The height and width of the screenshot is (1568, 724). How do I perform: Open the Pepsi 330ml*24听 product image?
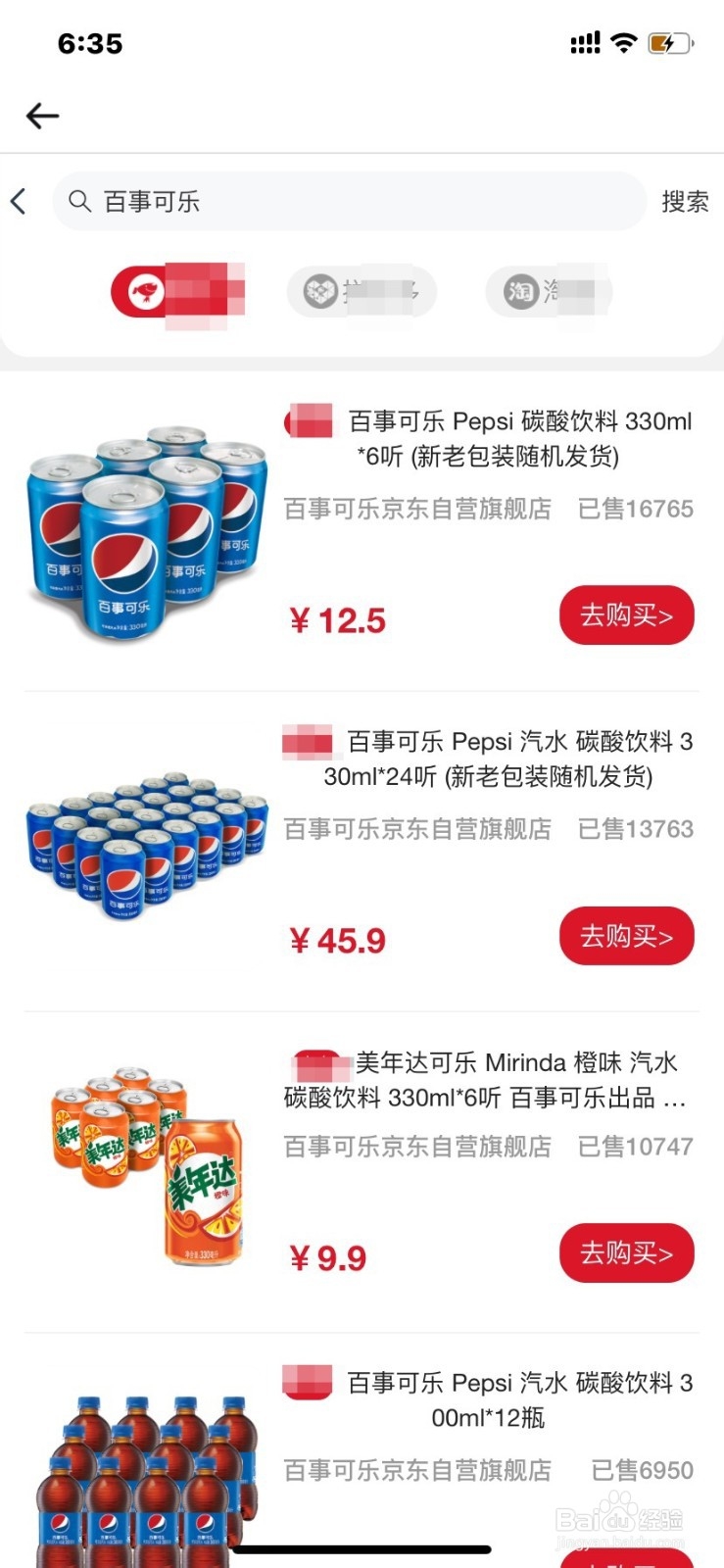(147, 848)
